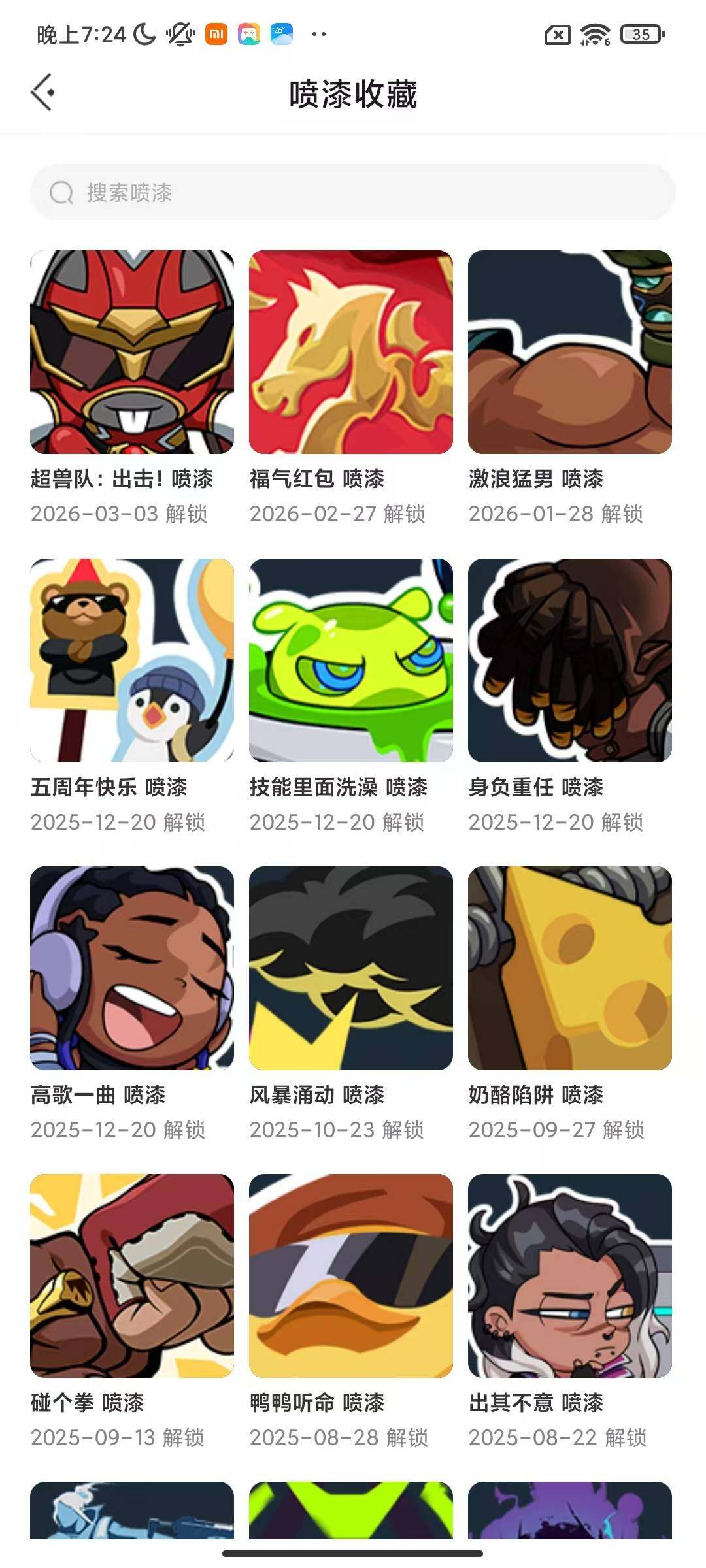706x1568 pixels.
Task: Select the 福气红包 spray
Action: 352,352
